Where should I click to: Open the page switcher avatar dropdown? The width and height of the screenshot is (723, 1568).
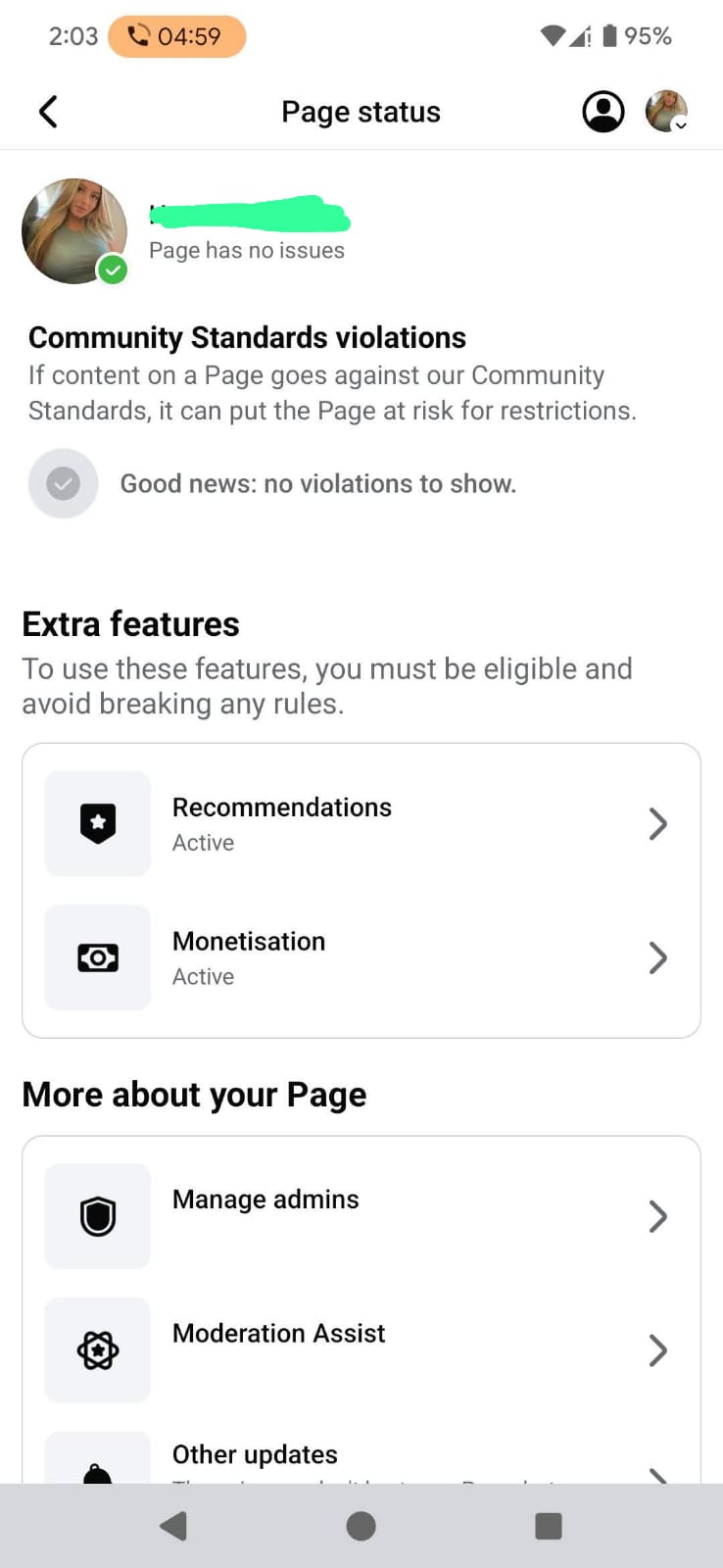666,112
